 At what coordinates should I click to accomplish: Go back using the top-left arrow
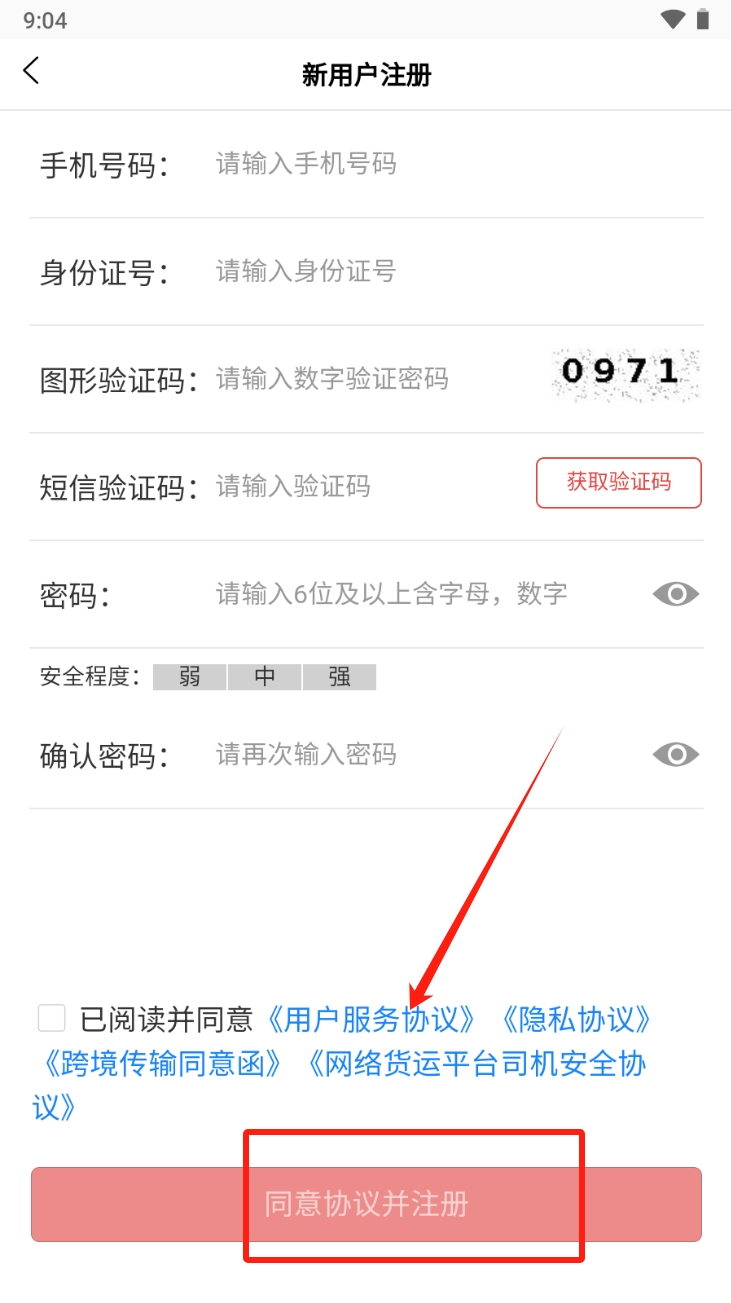tap(32, 71)
